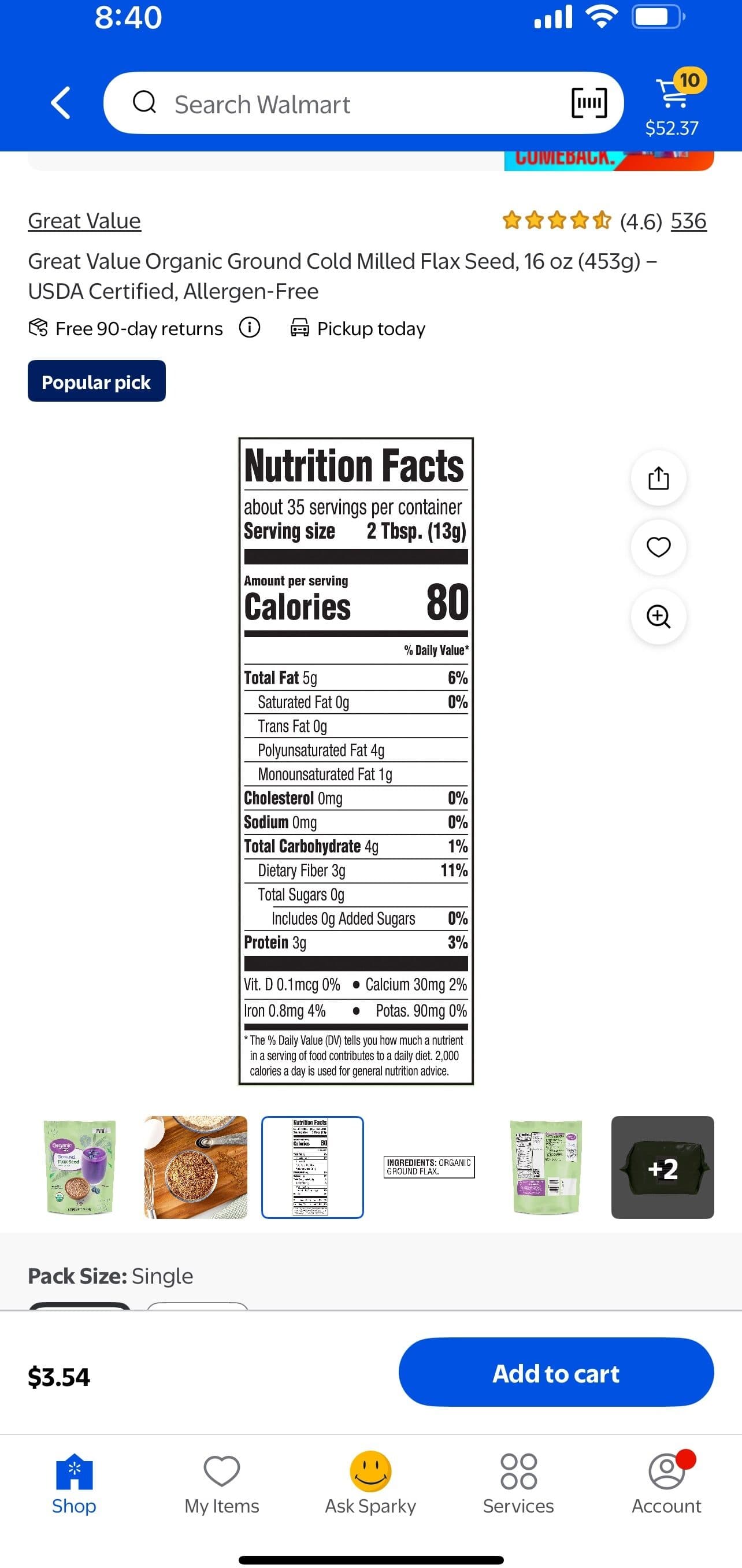Open the 536 reviews link

click(688, 221)
